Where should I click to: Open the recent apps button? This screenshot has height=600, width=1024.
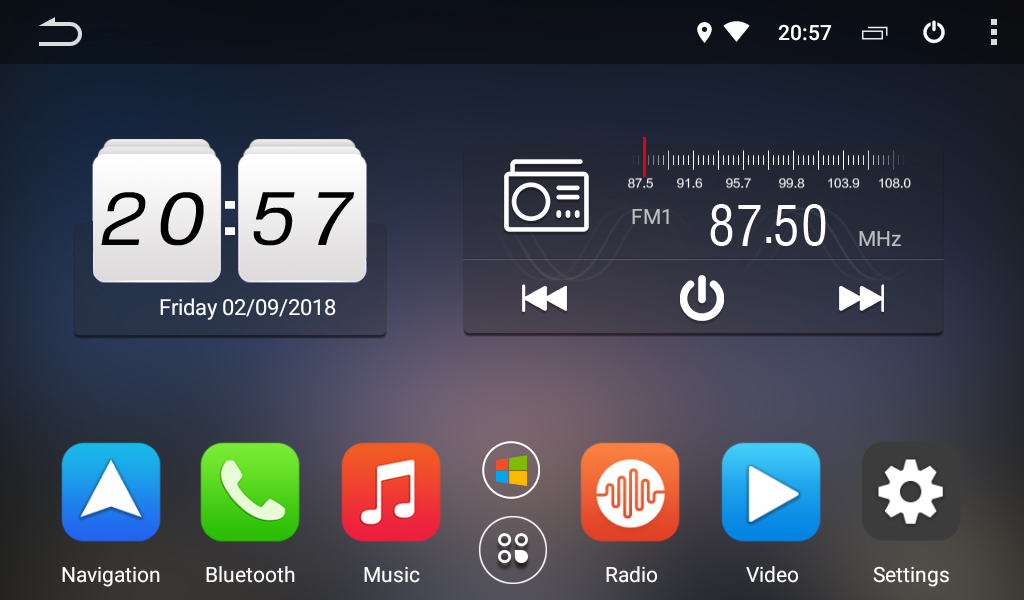[874, 33]
